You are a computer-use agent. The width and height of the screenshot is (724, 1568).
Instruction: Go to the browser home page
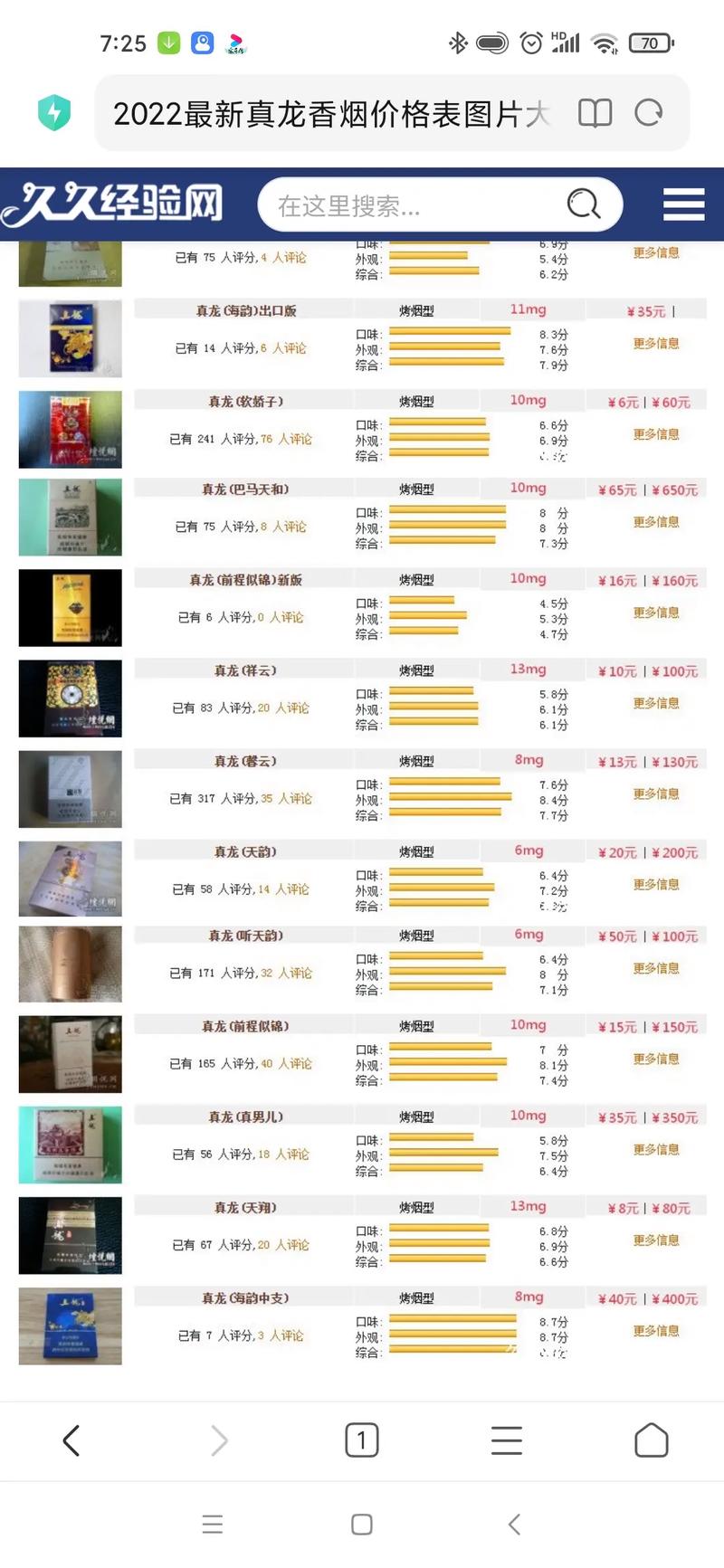pyautogui.click(x=651, y=1440)
